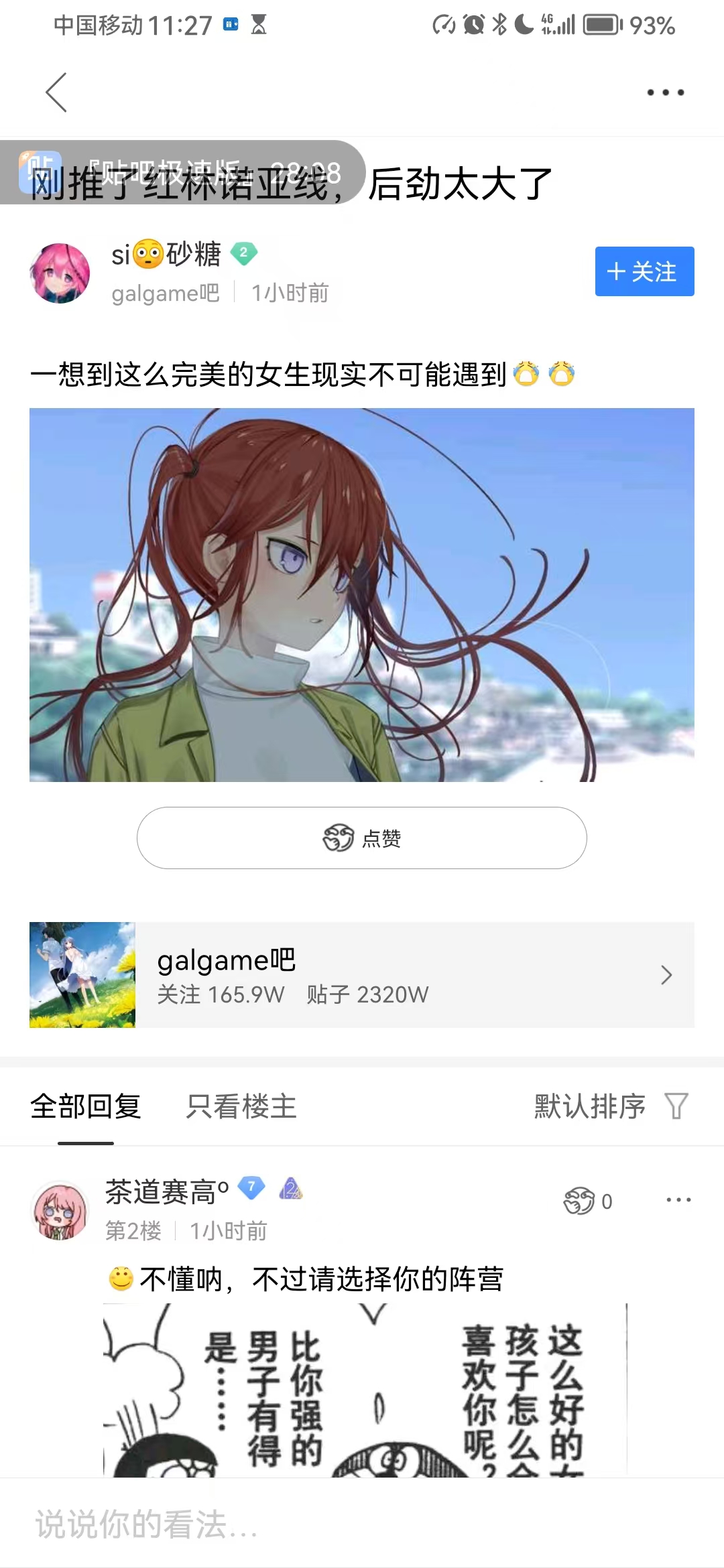
Task: Open 茶道赛高's avatar
Action: [x=60, y=1210]
